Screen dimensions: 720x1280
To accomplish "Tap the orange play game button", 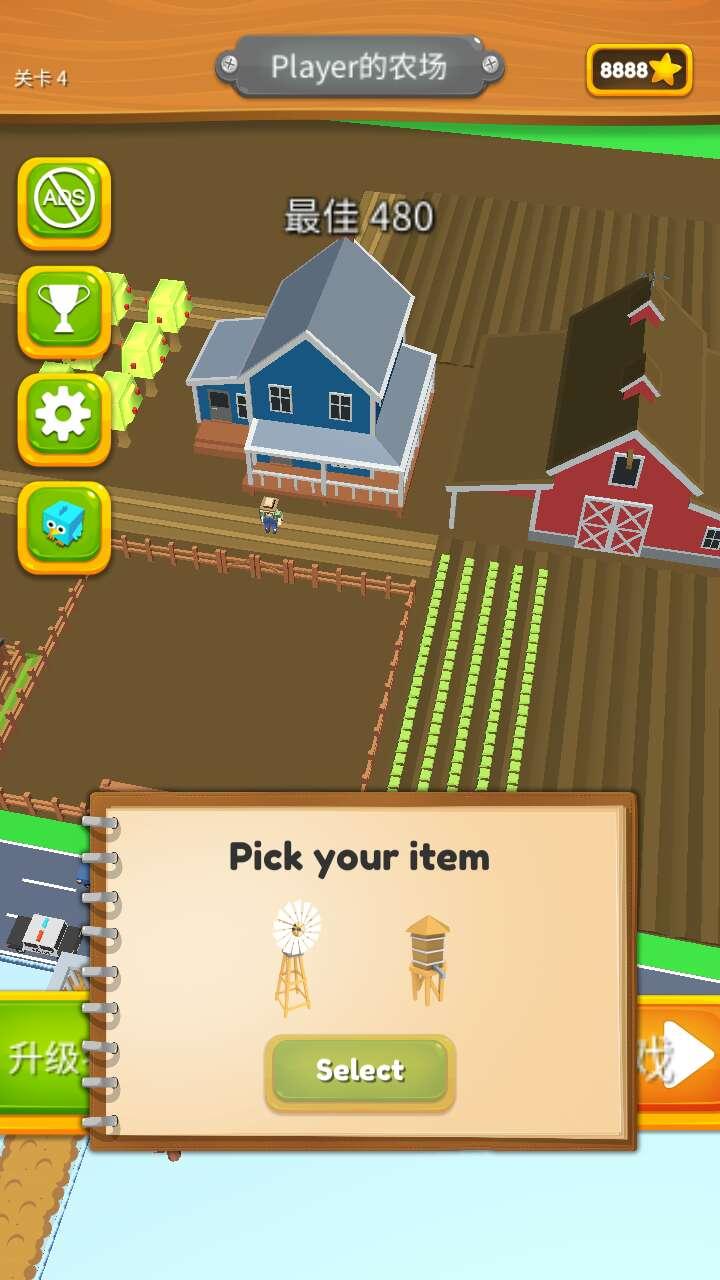I will pos(680,1058).
